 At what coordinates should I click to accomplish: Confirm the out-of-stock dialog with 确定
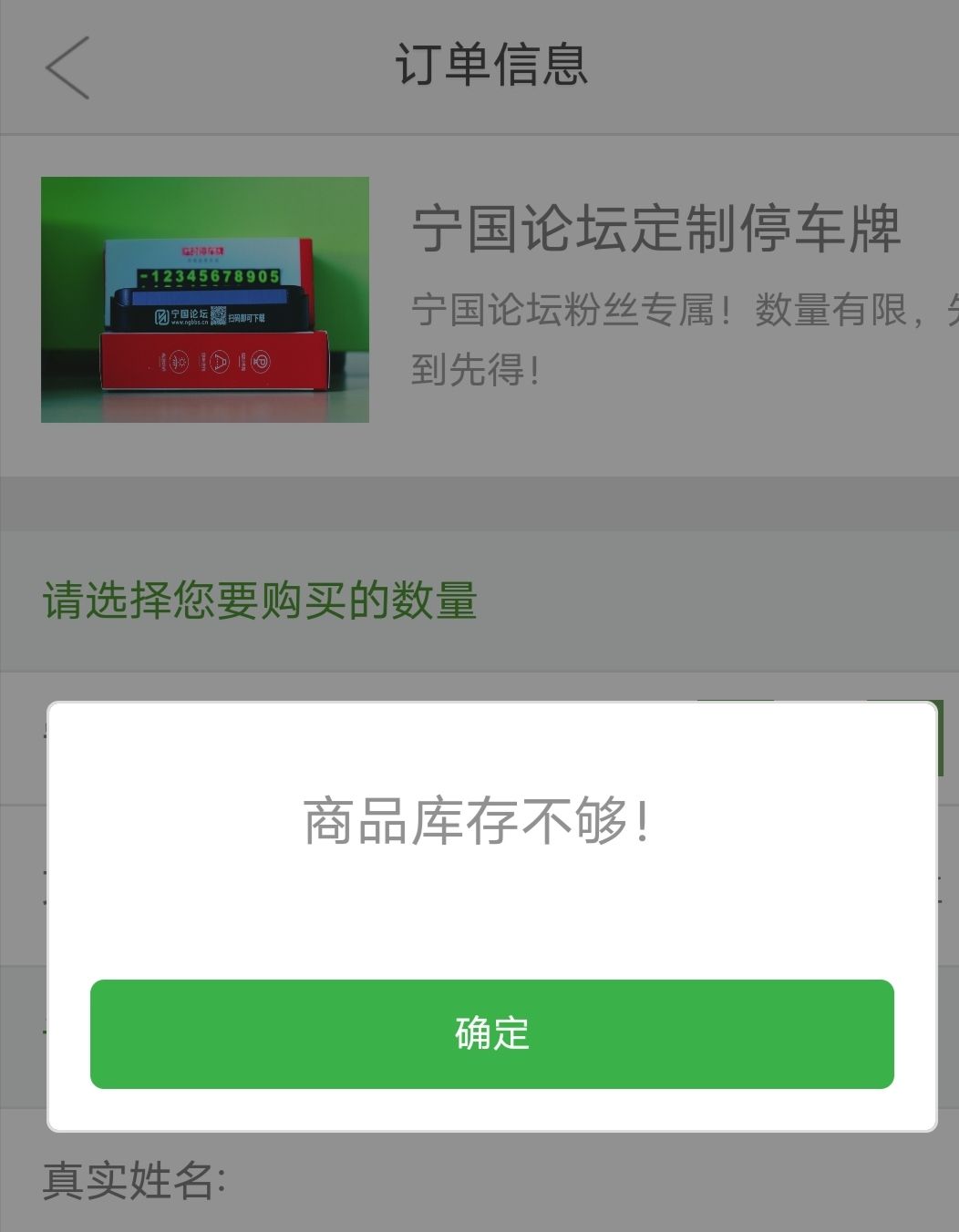pos(491,1033)
